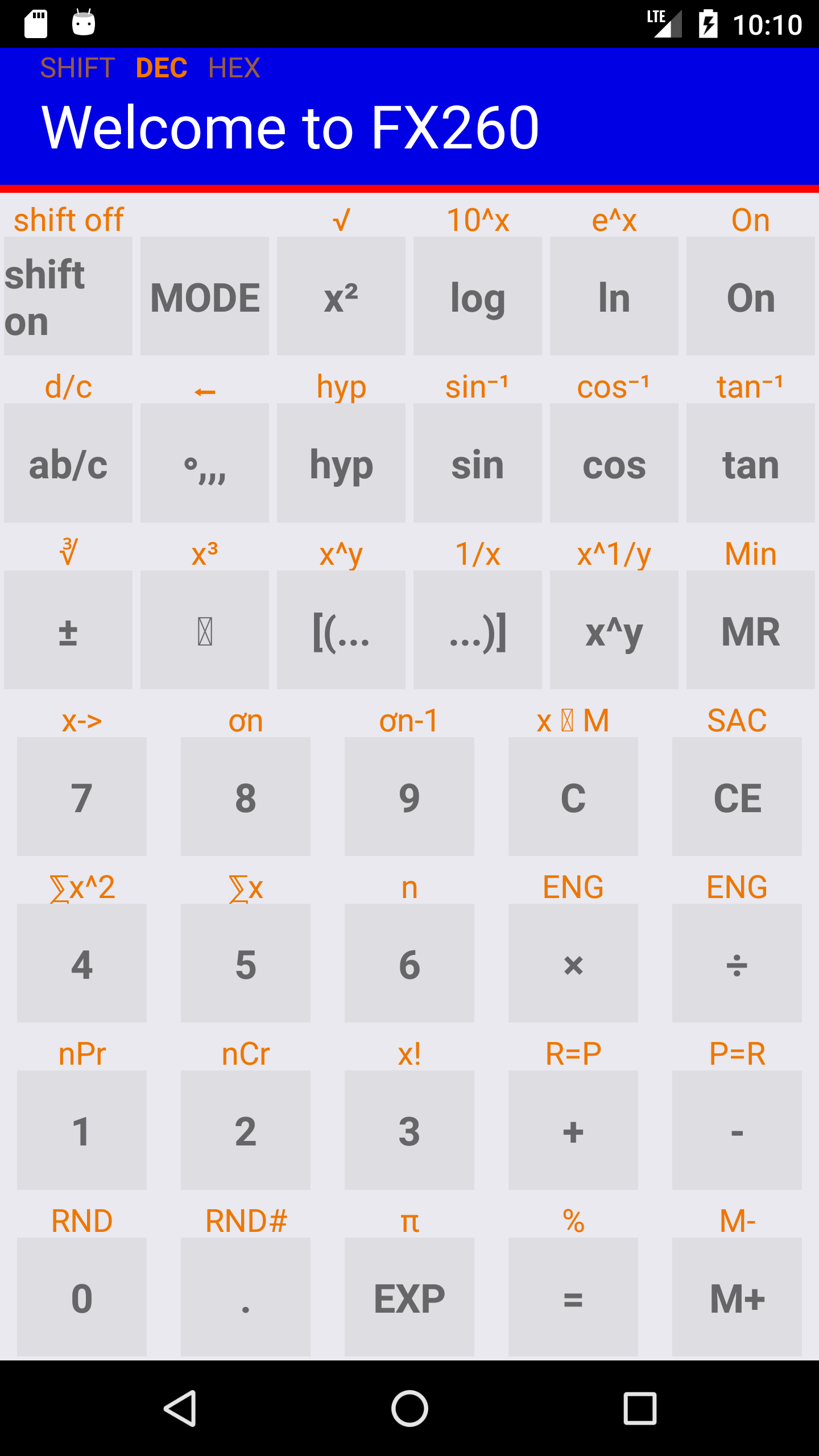819x1456 pixels.
Task: Enter digit 7
Action: 82,797
